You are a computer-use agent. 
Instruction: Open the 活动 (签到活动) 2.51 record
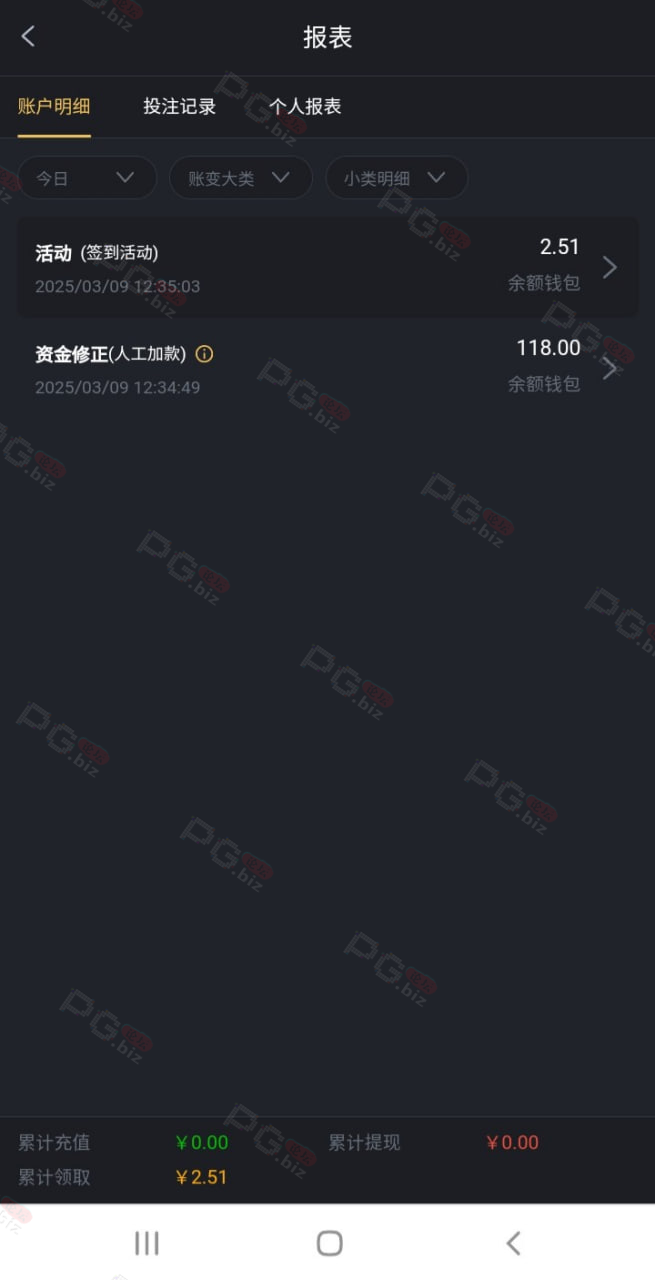[x=327, y=267]
